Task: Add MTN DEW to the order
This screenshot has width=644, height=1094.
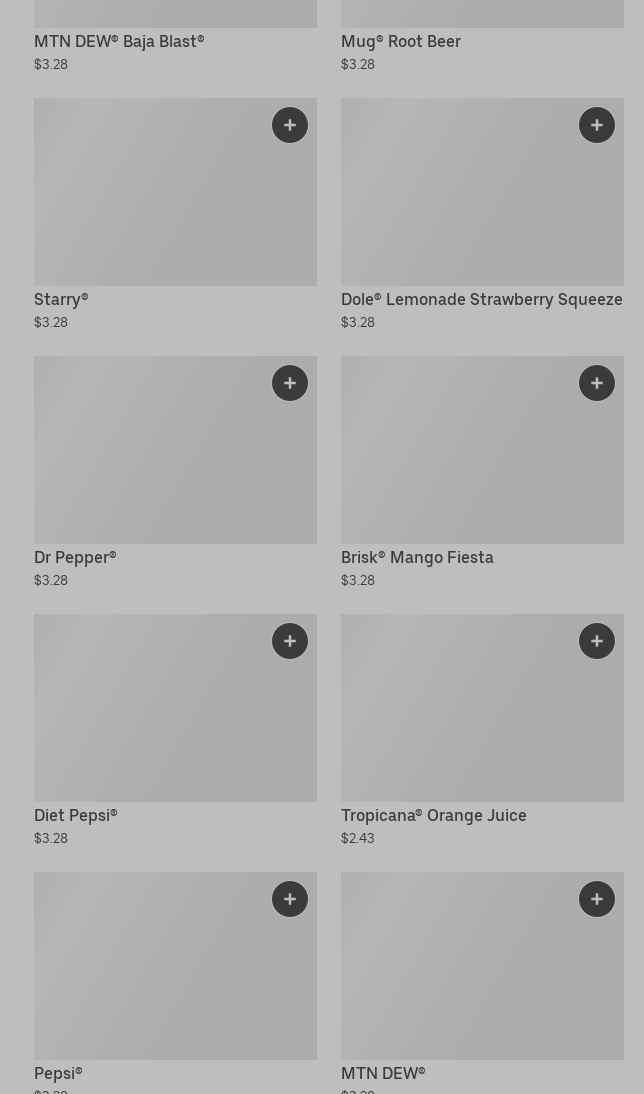Action: tap(597, 899)
